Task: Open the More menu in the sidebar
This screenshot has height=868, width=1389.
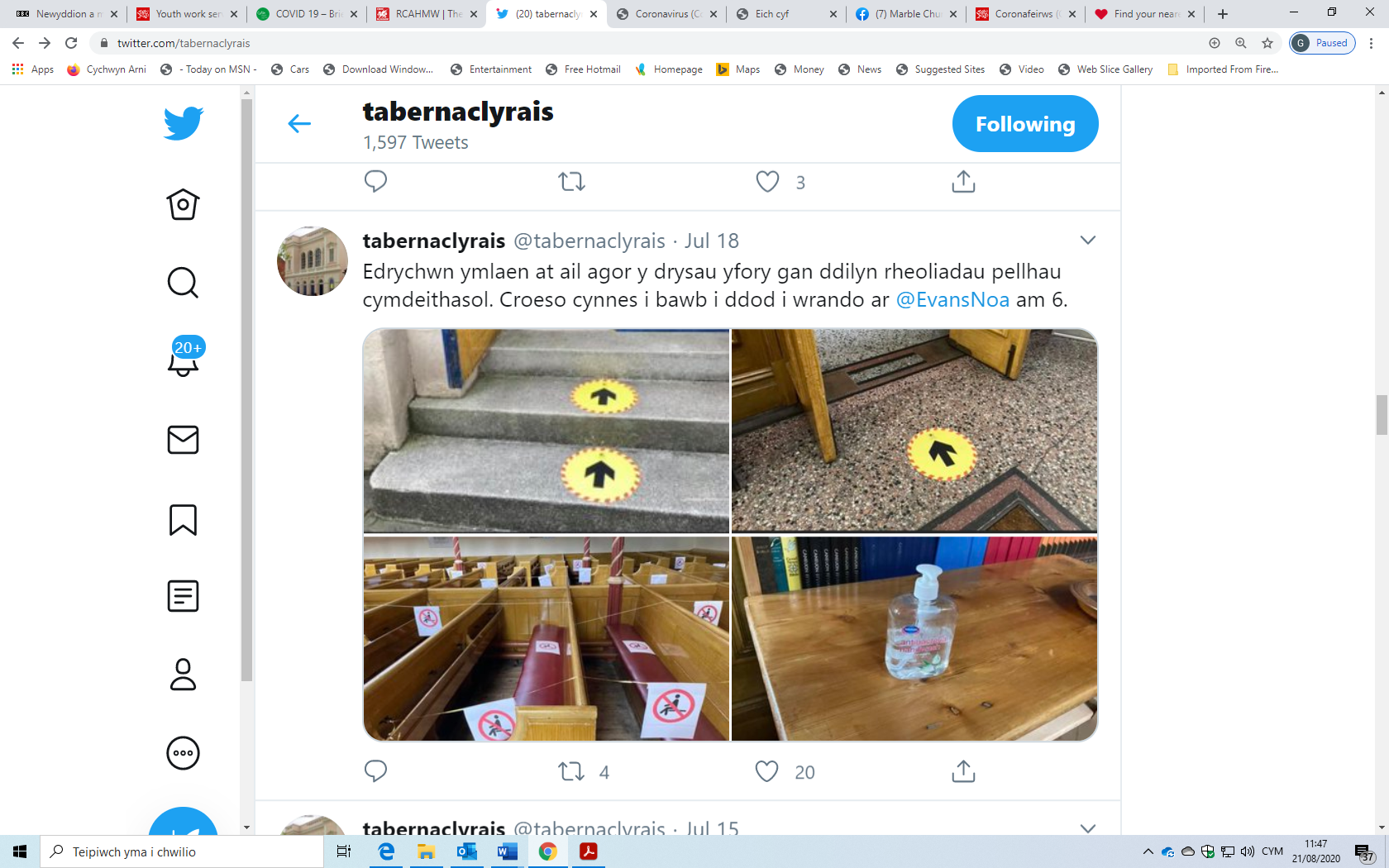Action: [x=183, y=753]
